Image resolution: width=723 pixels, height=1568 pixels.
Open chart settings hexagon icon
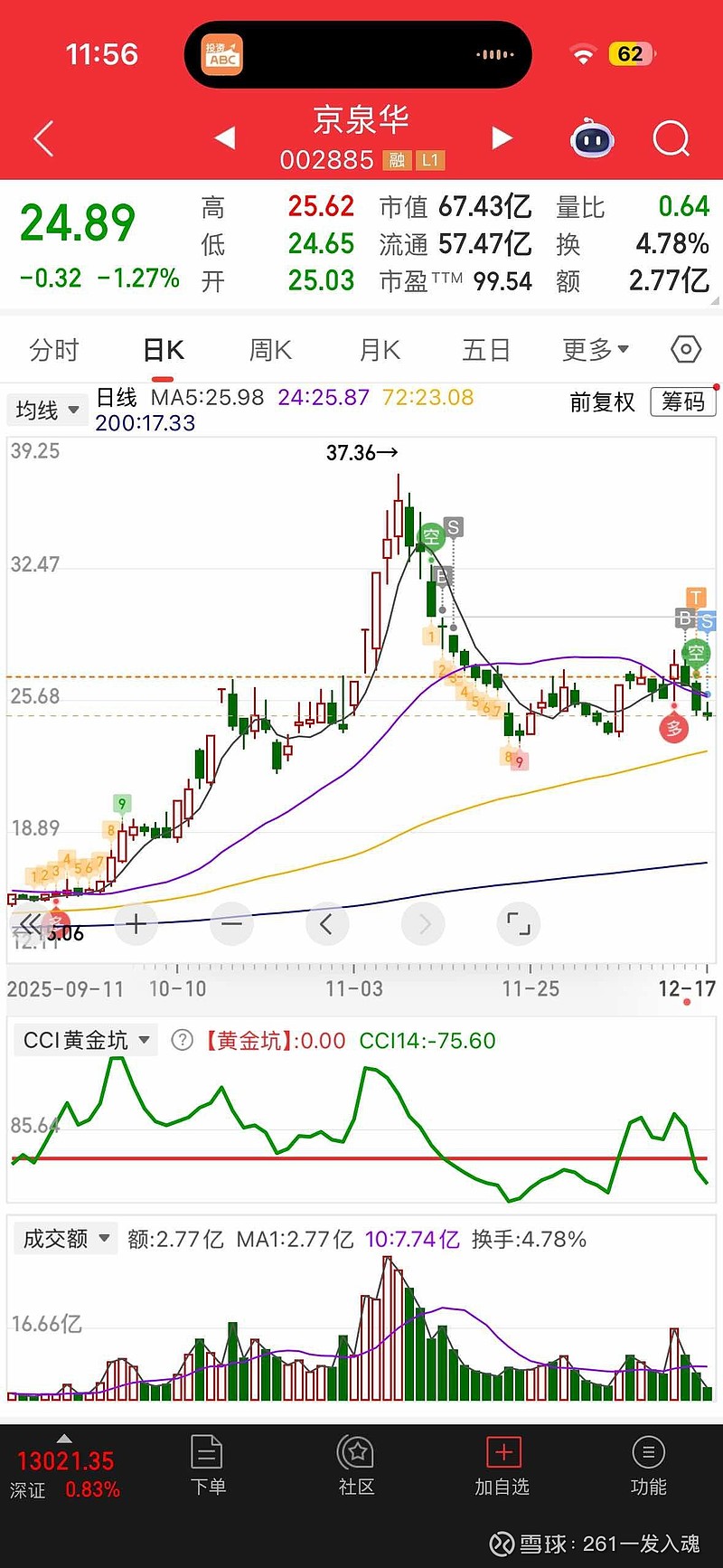[686, 350]
